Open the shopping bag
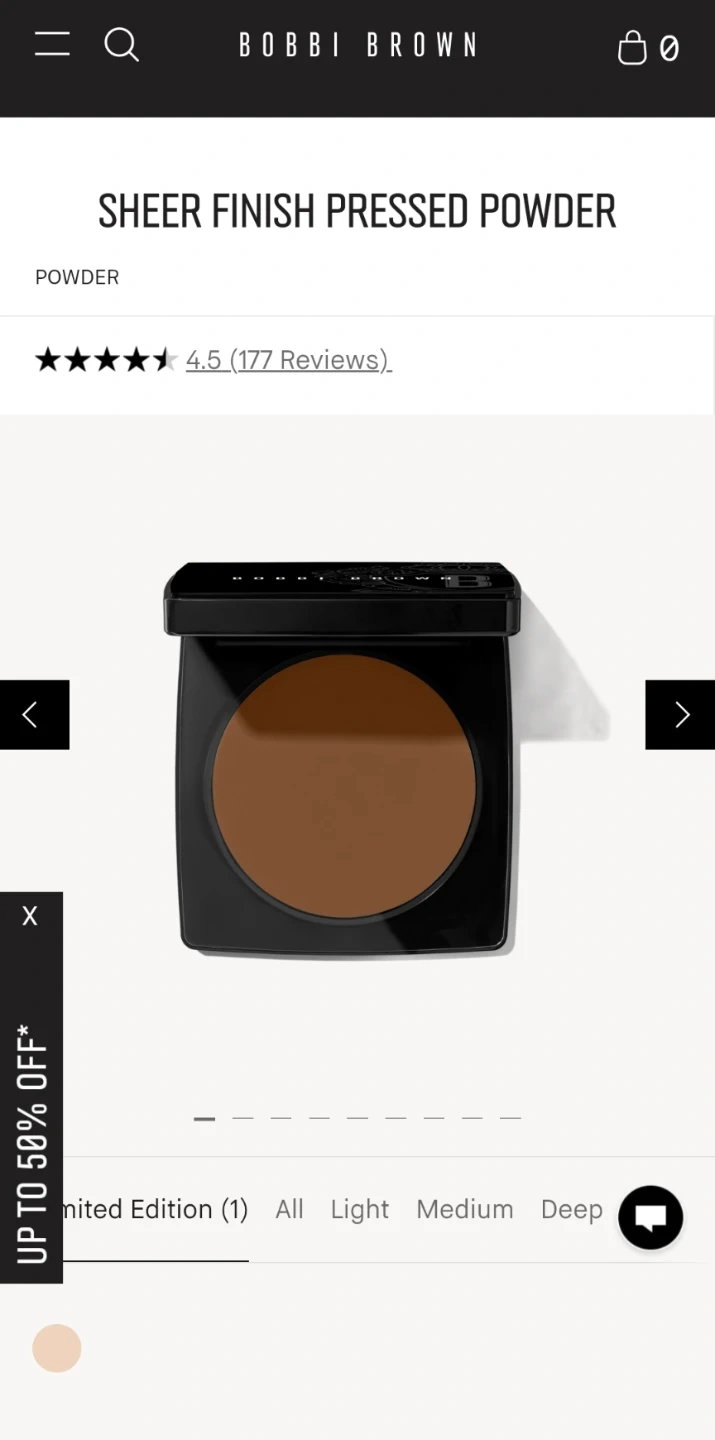Screen dimensions: 715x1440 (648, 46)
